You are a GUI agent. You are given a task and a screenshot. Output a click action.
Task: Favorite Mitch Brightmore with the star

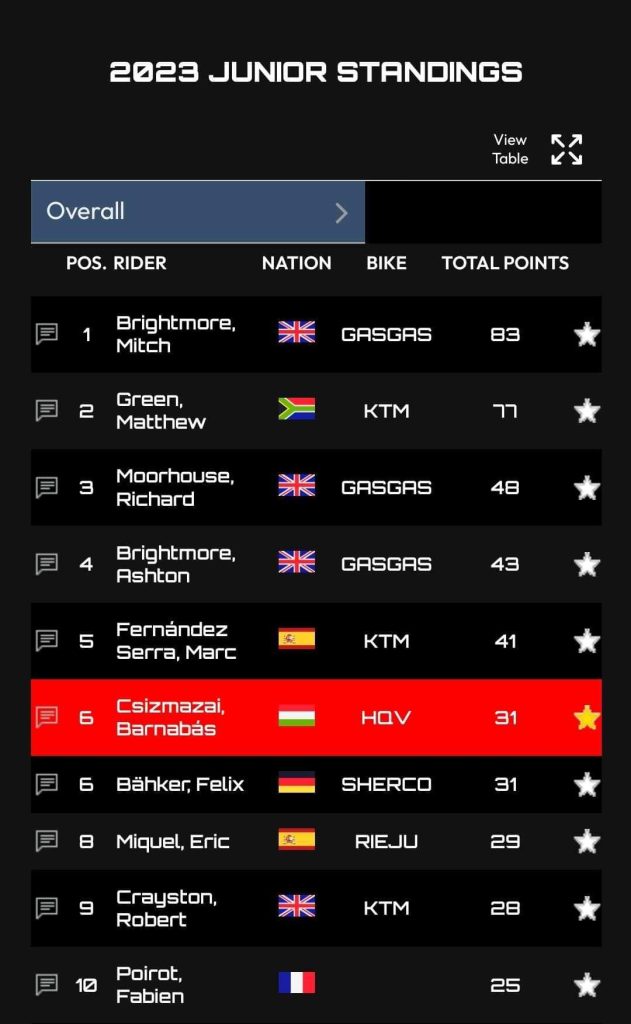[587, 335]
